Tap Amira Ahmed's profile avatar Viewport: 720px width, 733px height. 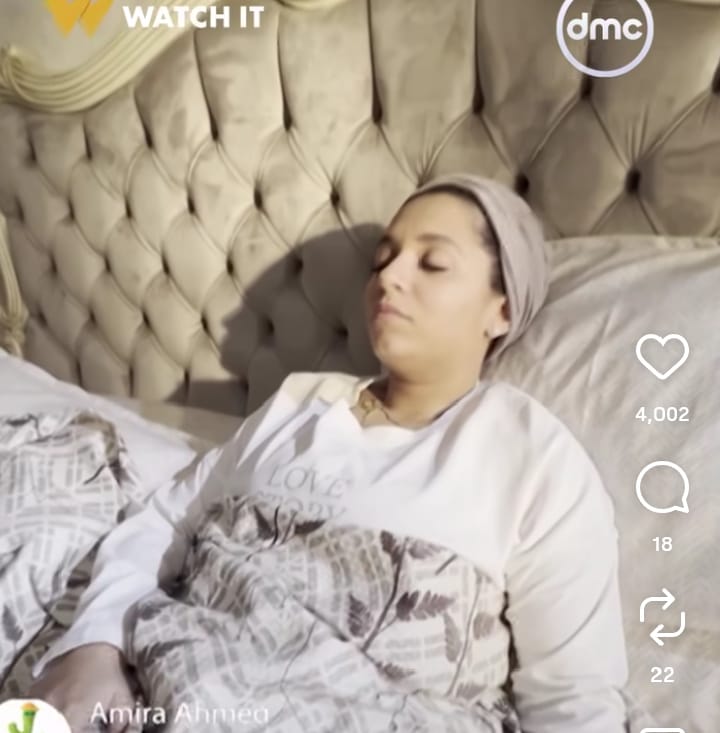point(32,718)
